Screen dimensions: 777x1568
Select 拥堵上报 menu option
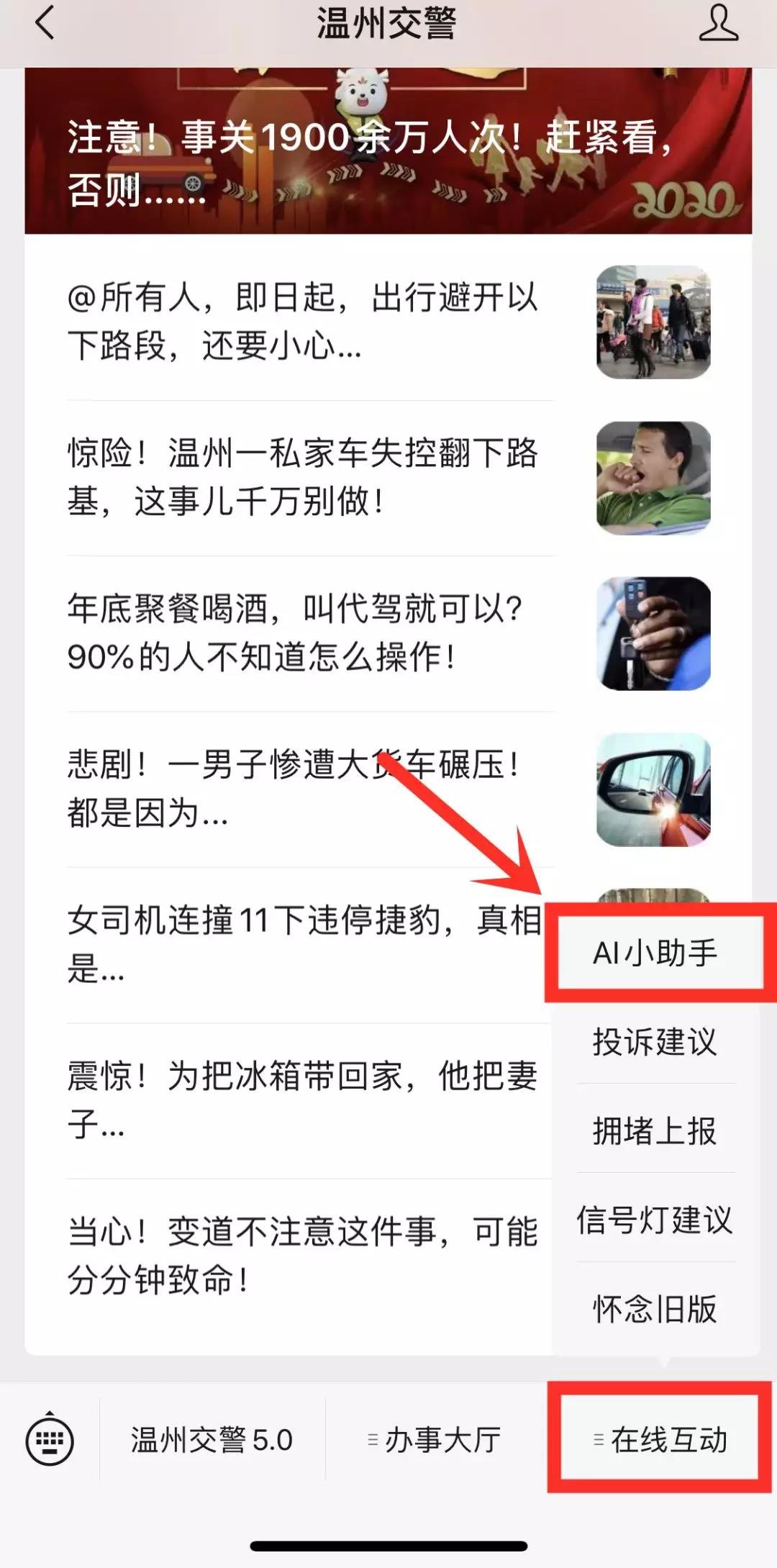click(655, 1130)
